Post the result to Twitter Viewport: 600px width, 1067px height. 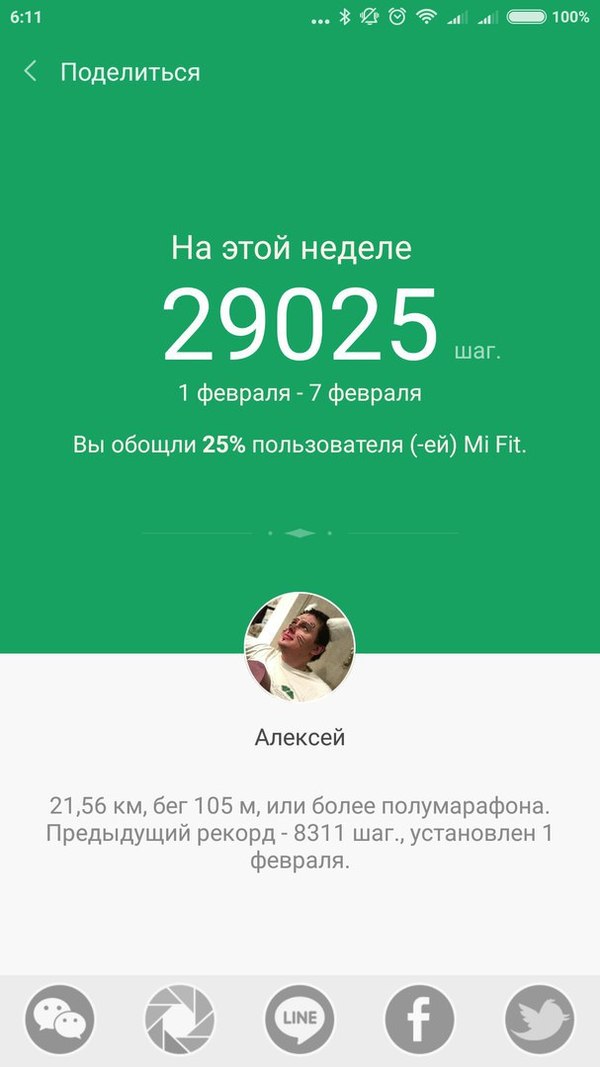(540, 1019)
